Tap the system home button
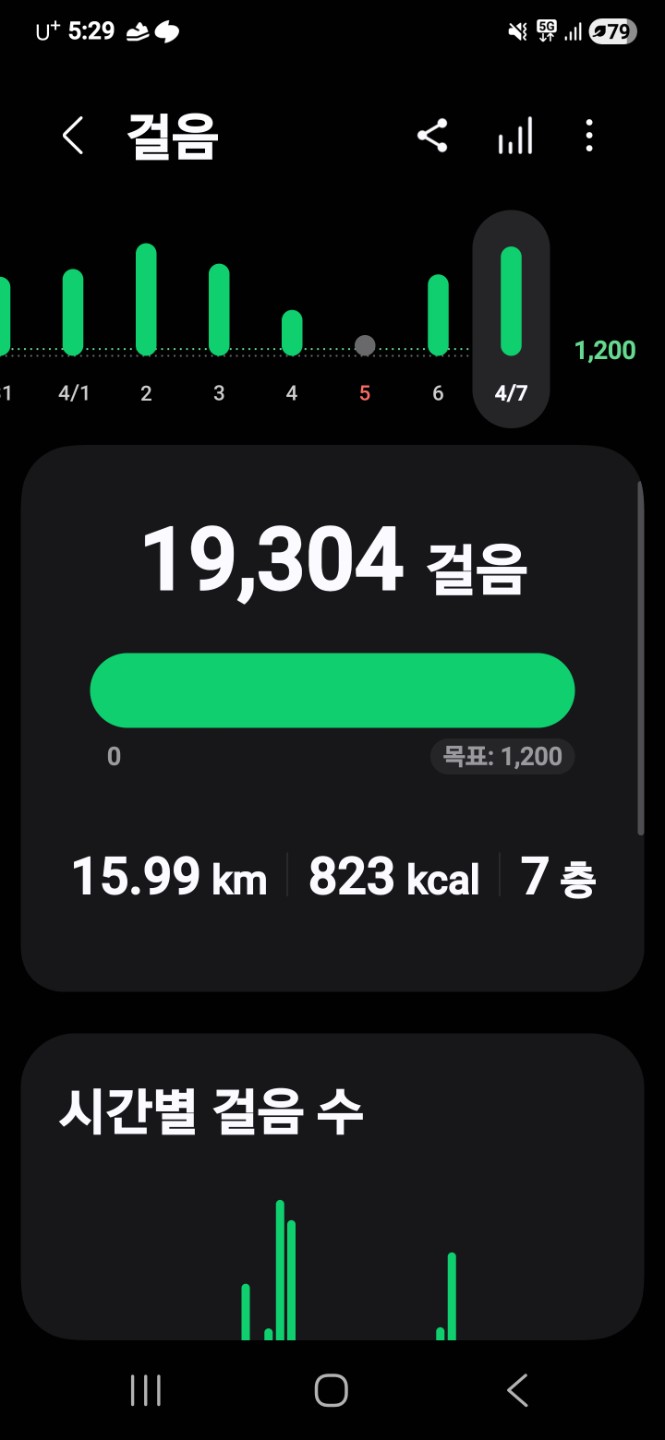665x1440 pixels. pos(331,1390)
